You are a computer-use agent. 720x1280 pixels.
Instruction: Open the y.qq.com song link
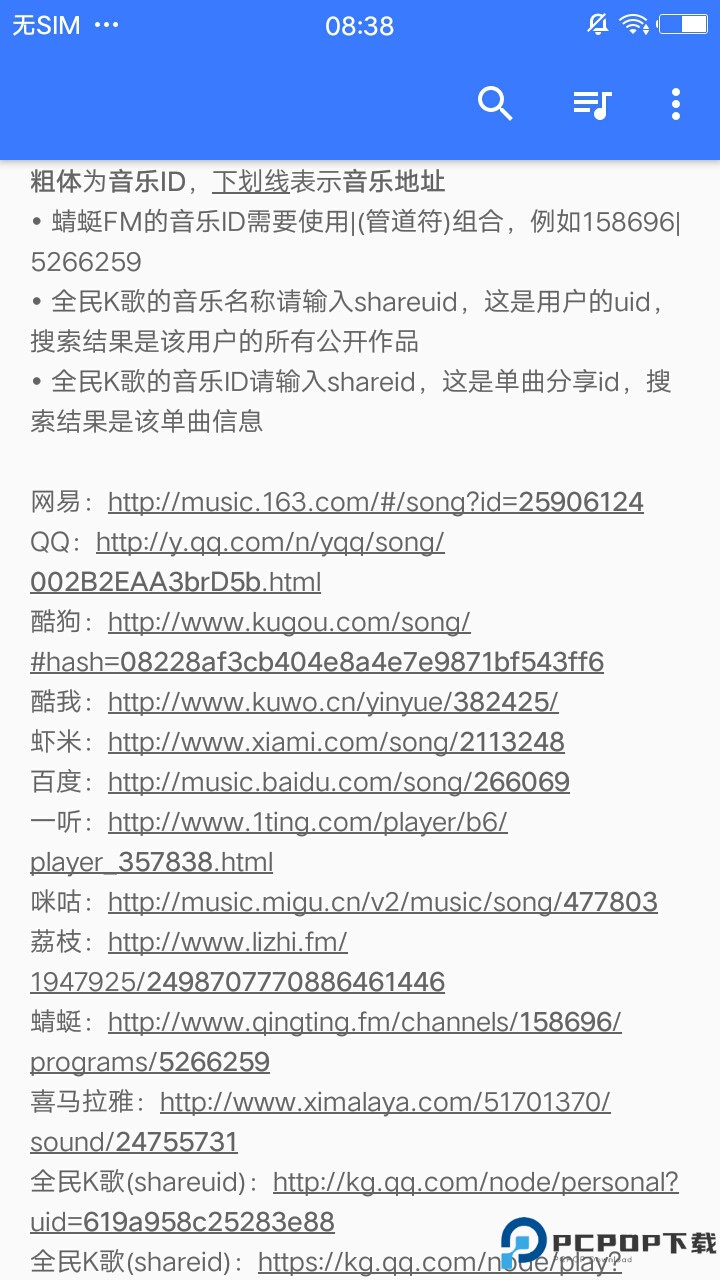270,543
